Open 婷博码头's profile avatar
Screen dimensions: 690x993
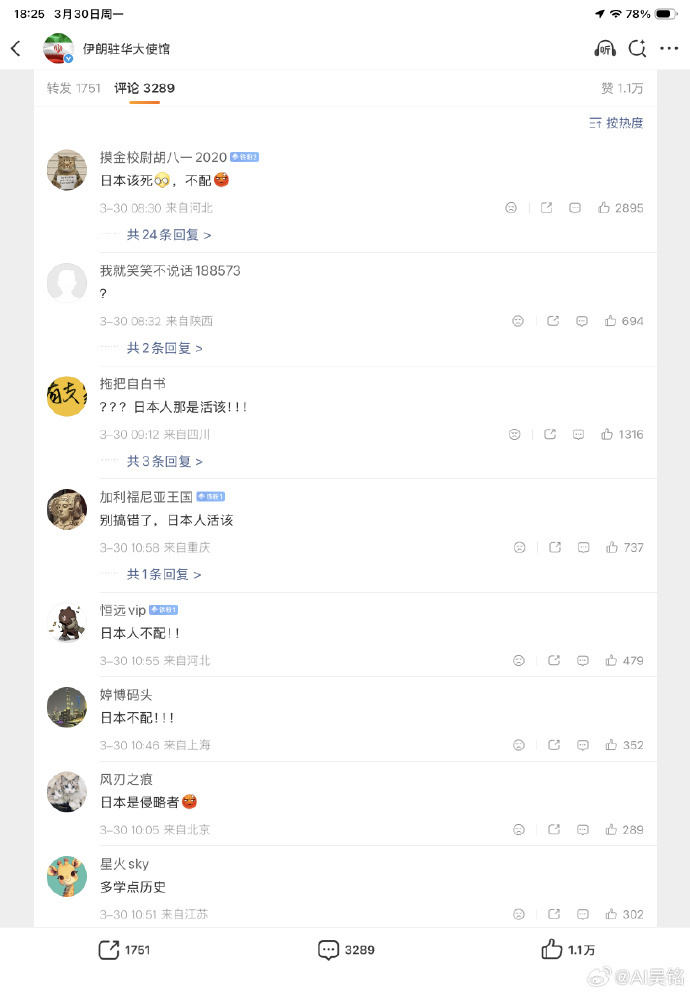67,708
